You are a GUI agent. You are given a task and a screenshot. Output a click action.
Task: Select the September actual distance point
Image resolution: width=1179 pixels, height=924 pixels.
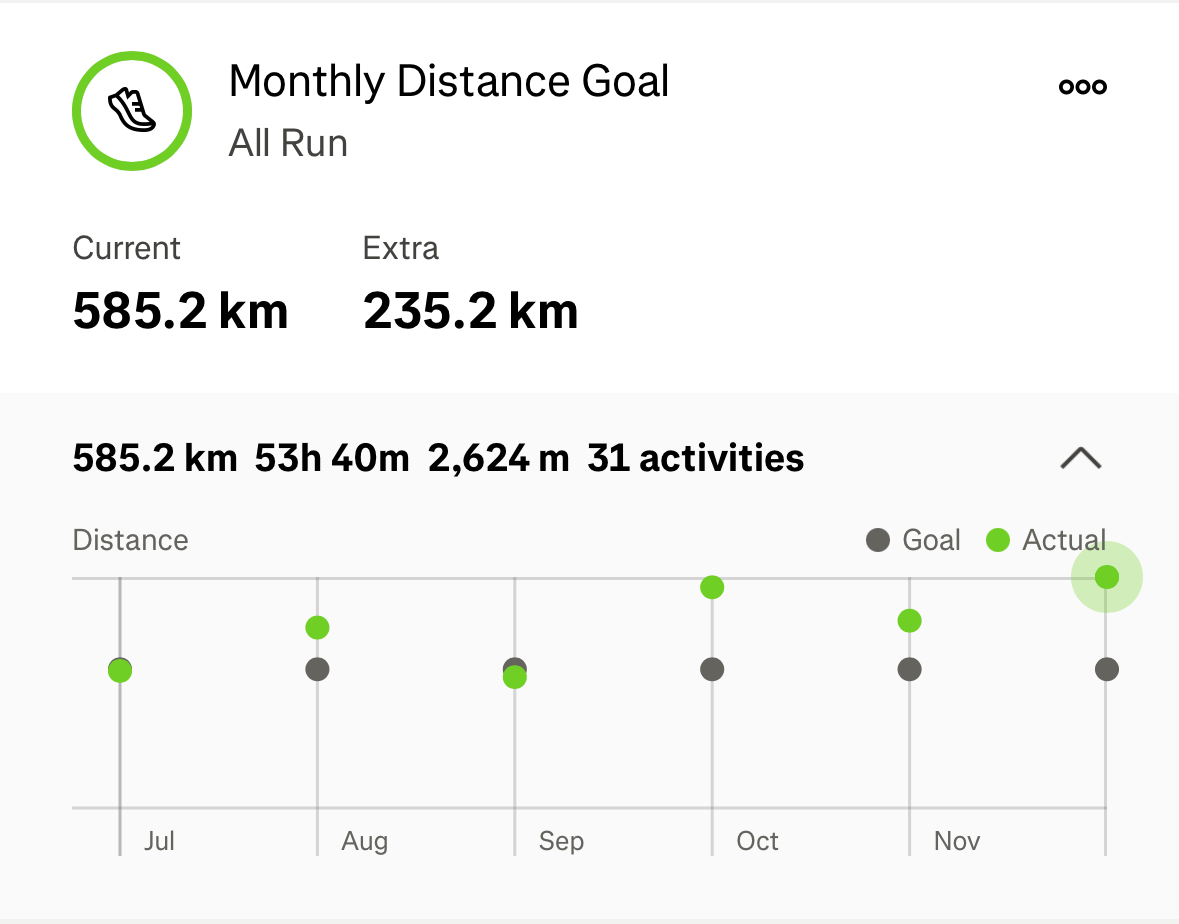[515, 678]
